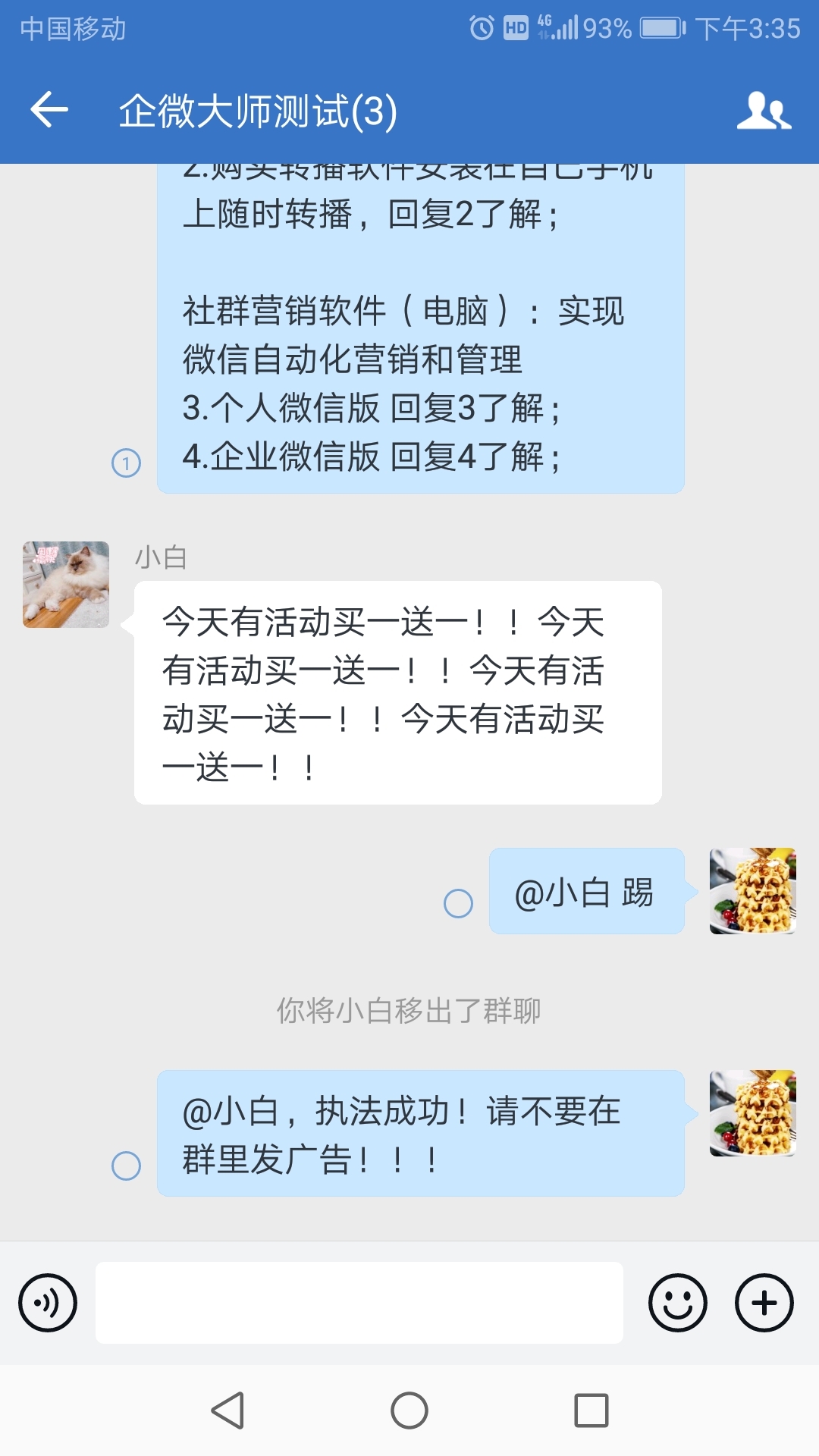This screenshot has height=1456, width=819.
Task: Tap system home navigation button
Action: (409, 1410)
